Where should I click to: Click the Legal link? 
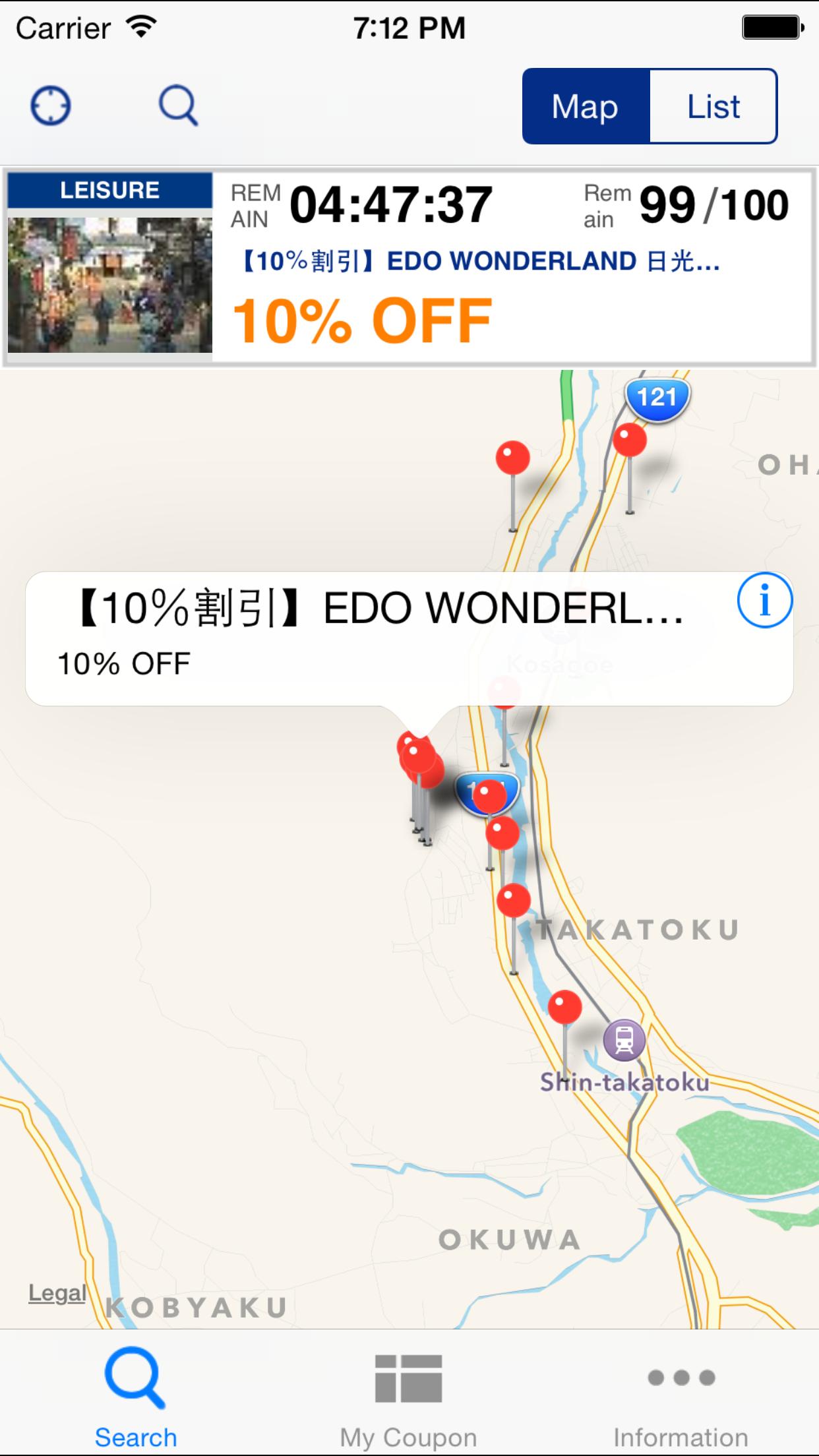(x=56, y=1292)
